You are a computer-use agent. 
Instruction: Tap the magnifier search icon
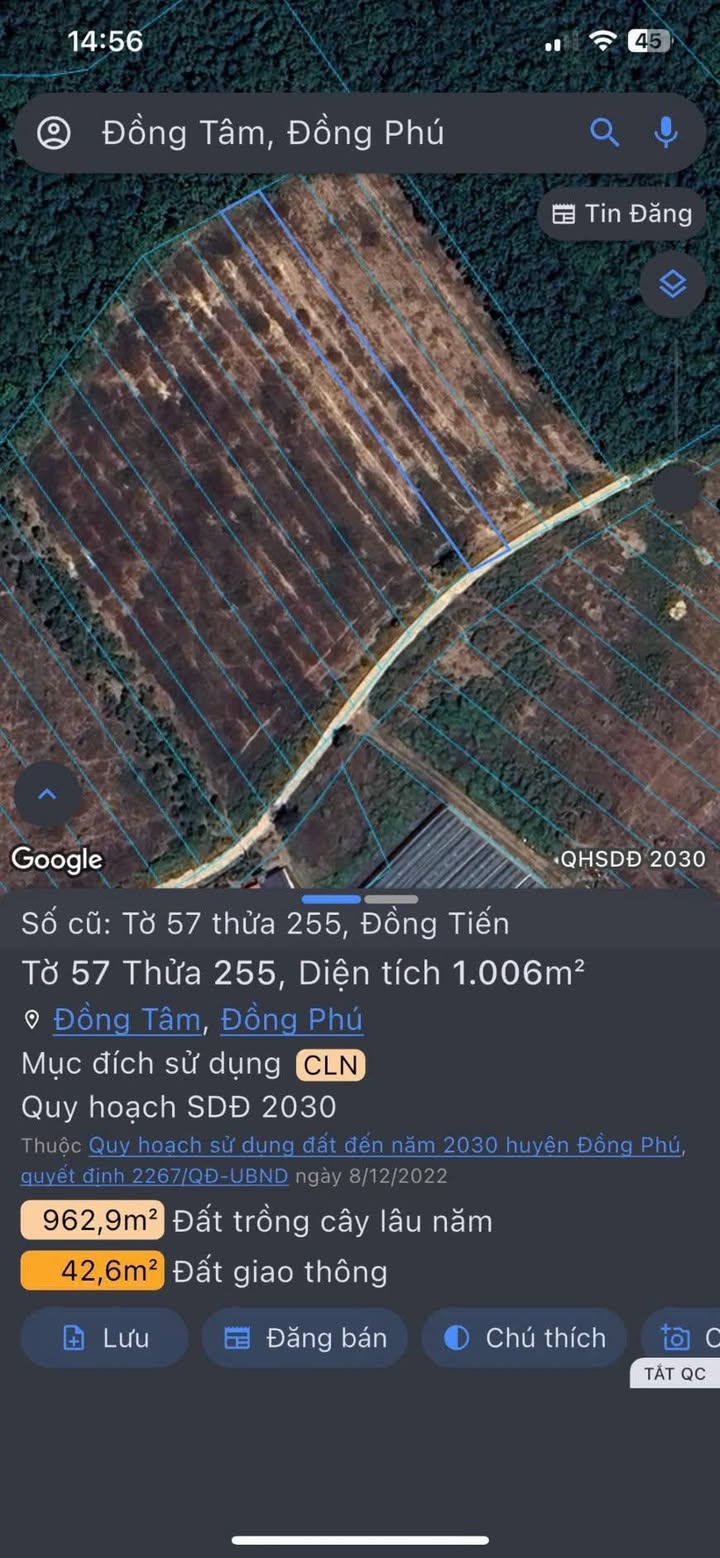604,133
